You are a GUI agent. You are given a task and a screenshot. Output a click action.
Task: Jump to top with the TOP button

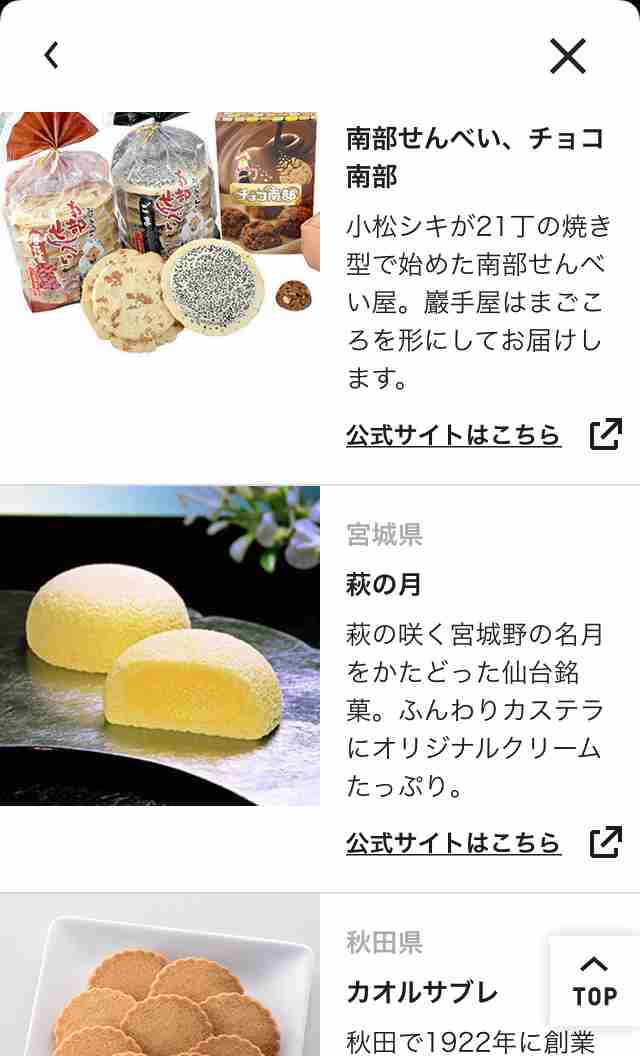(x=594, y=982)
